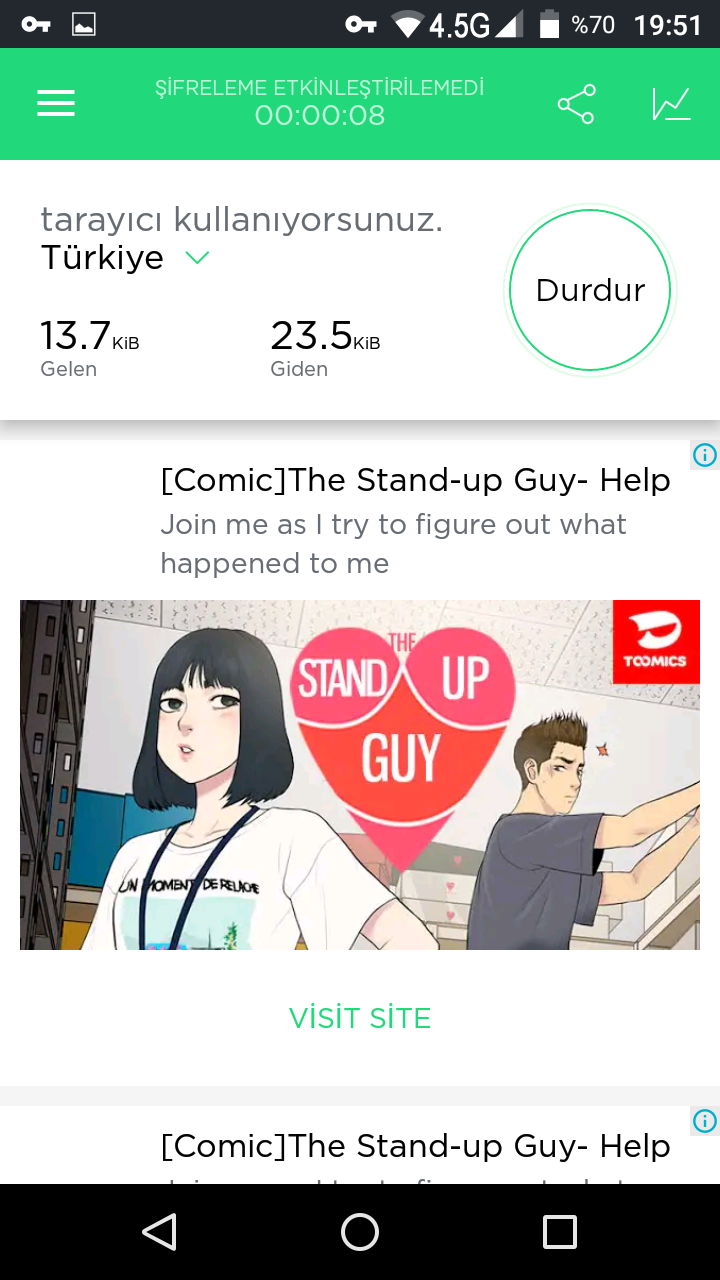
Task: Return to the home screen
Action: pyautogui.click(x=360, y=1232)
